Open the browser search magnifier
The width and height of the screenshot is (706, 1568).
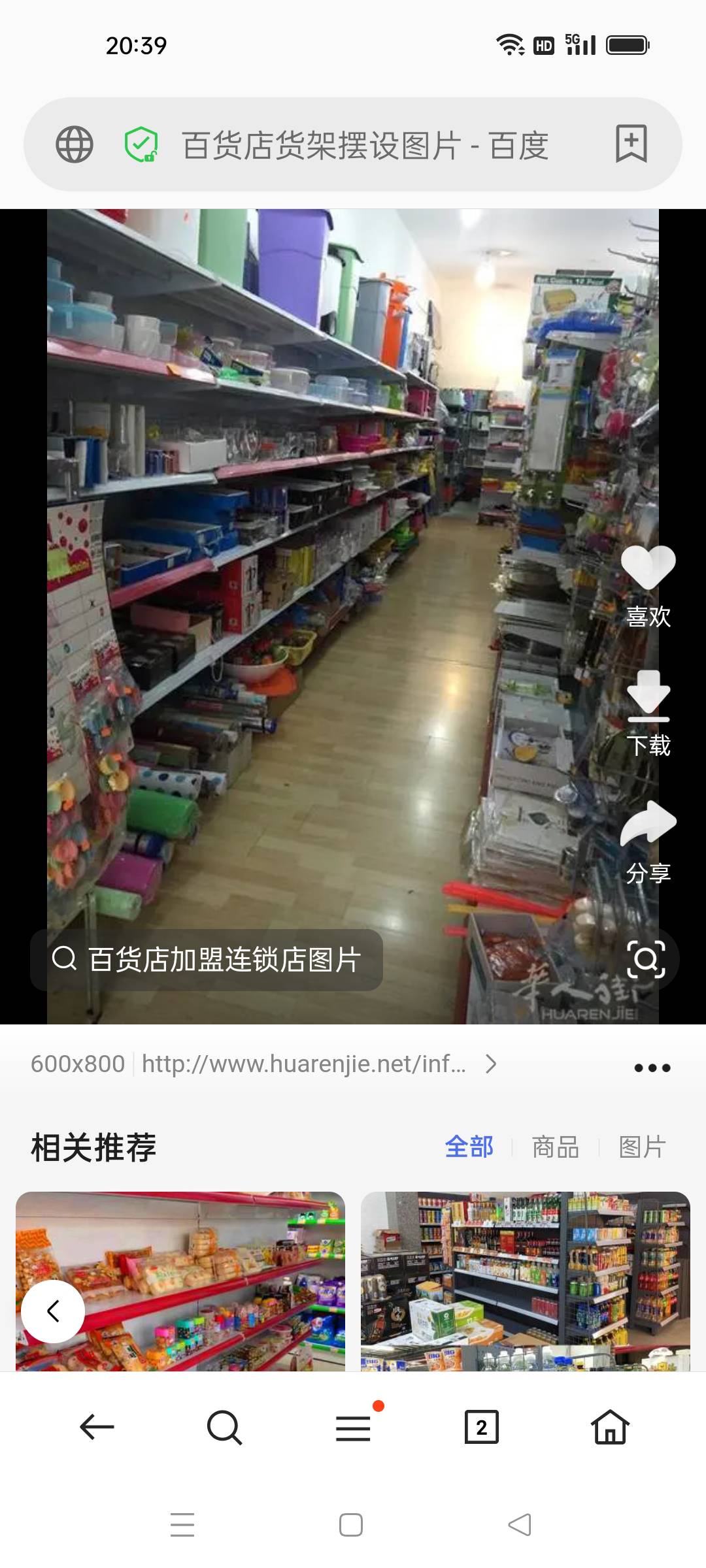coord(224,1427)
